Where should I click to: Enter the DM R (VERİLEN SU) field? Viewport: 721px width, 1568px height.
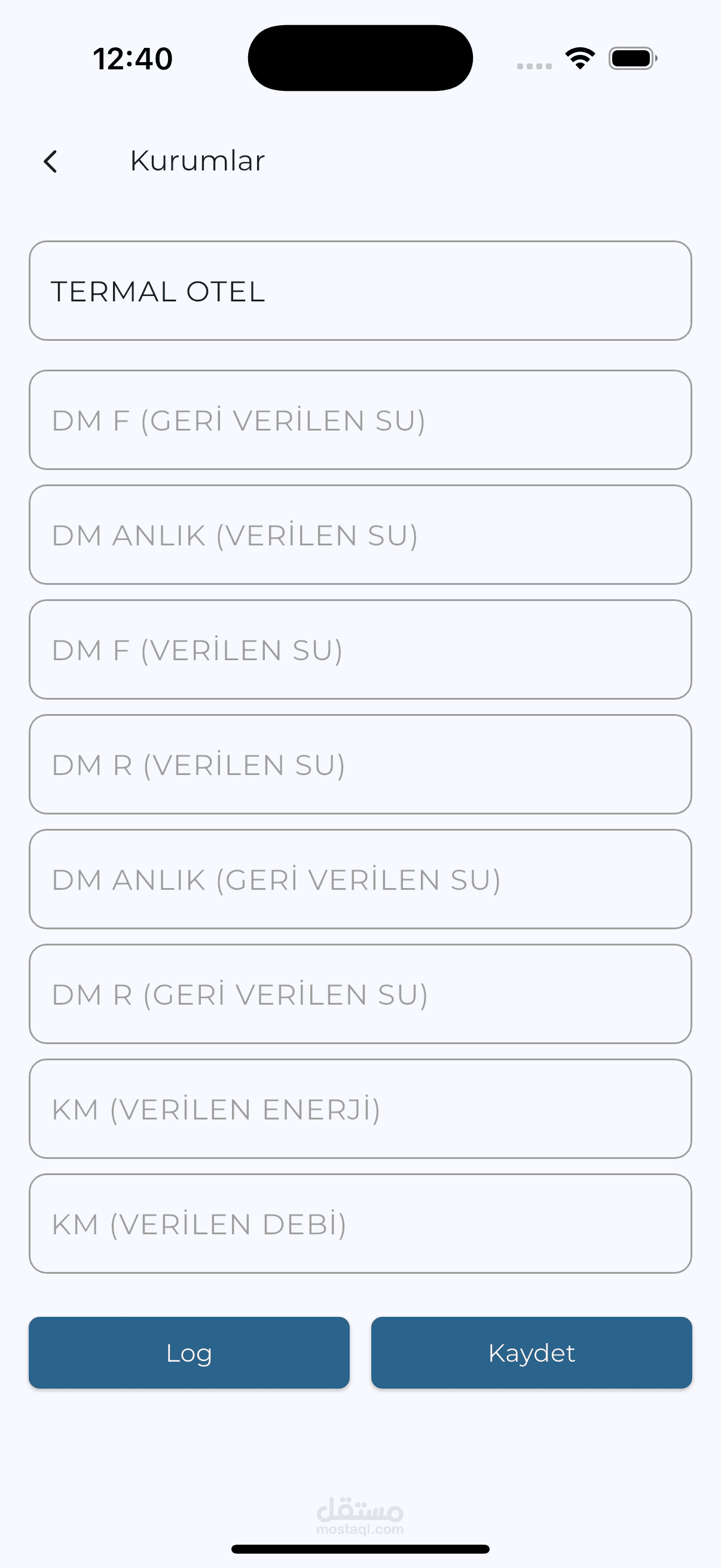360,764
